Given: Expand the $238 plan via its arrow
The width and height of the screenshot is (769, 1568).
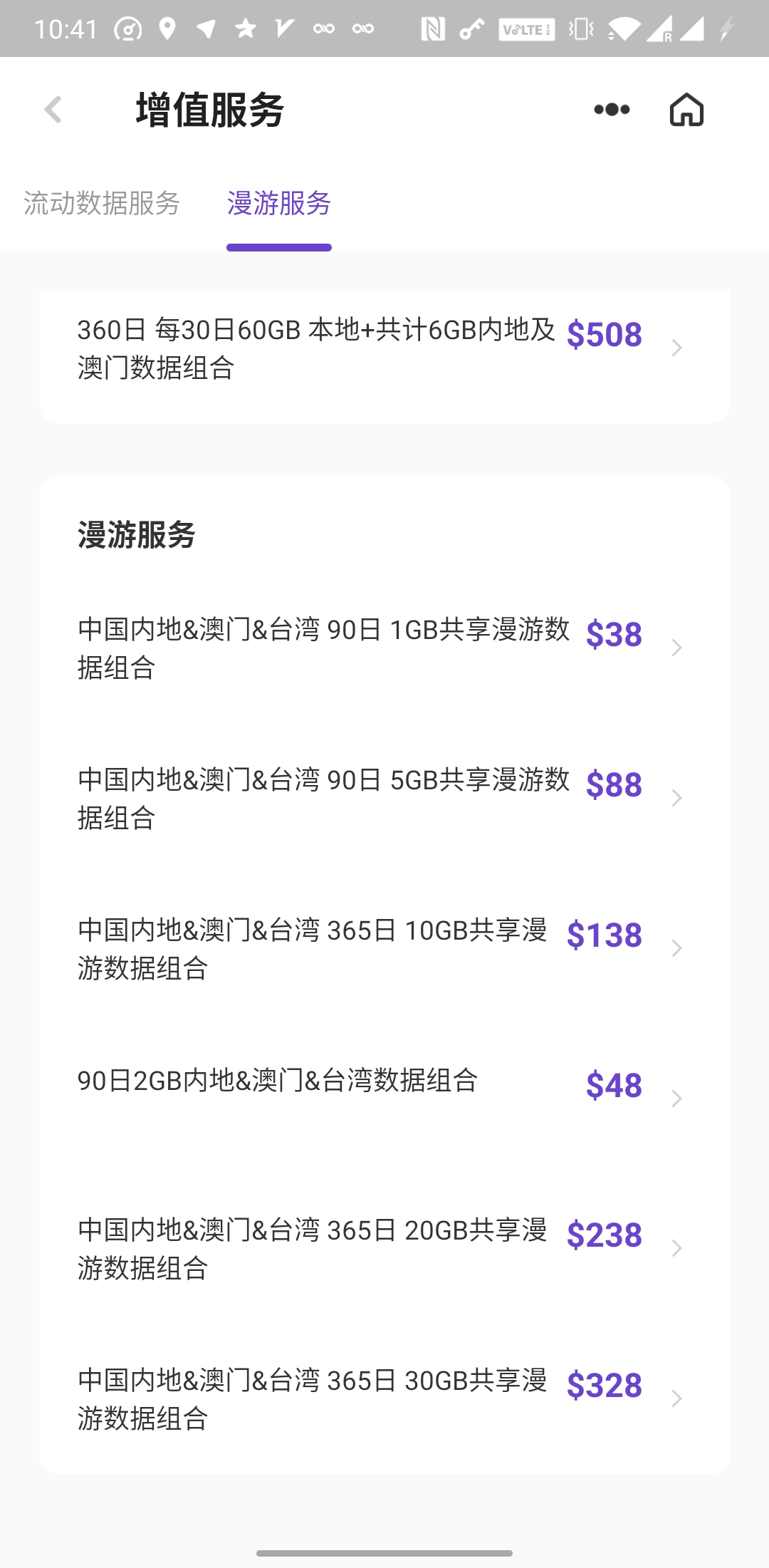Looking at the screenshot, I should [677, 1249].
